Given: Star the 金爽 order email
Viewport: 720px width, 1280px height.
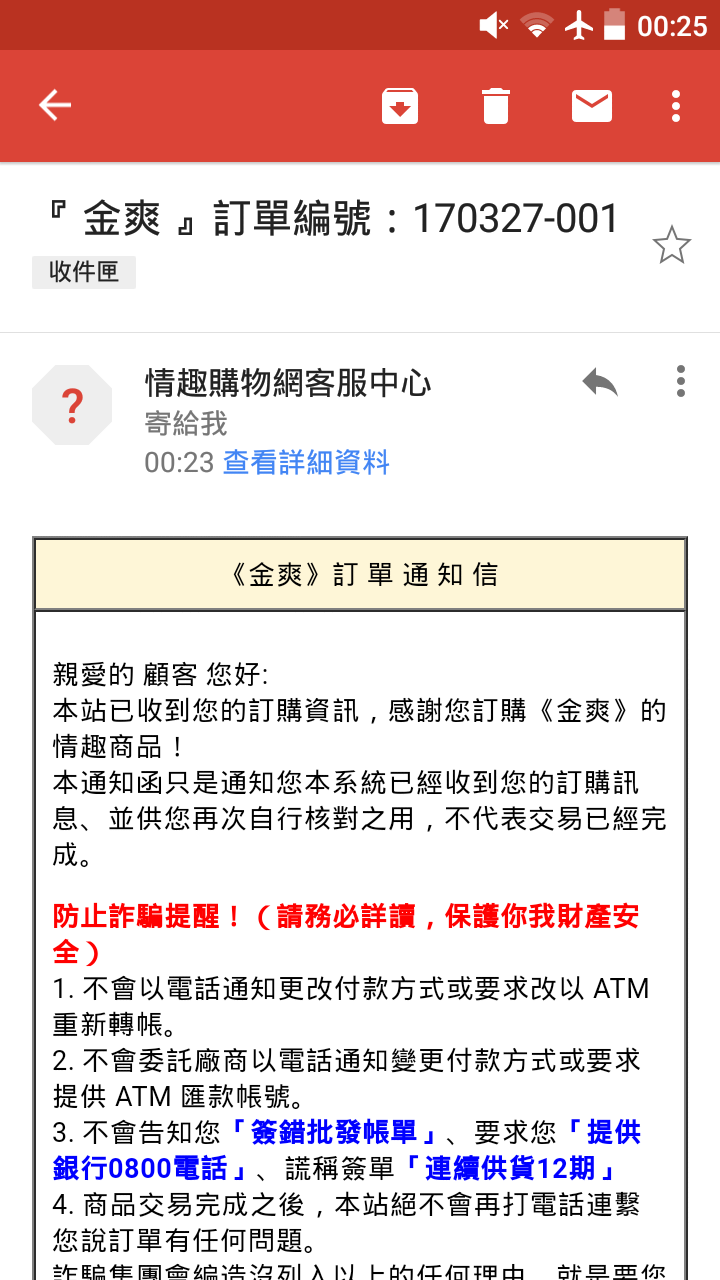Looking at the screenshot, I should 671,245.
